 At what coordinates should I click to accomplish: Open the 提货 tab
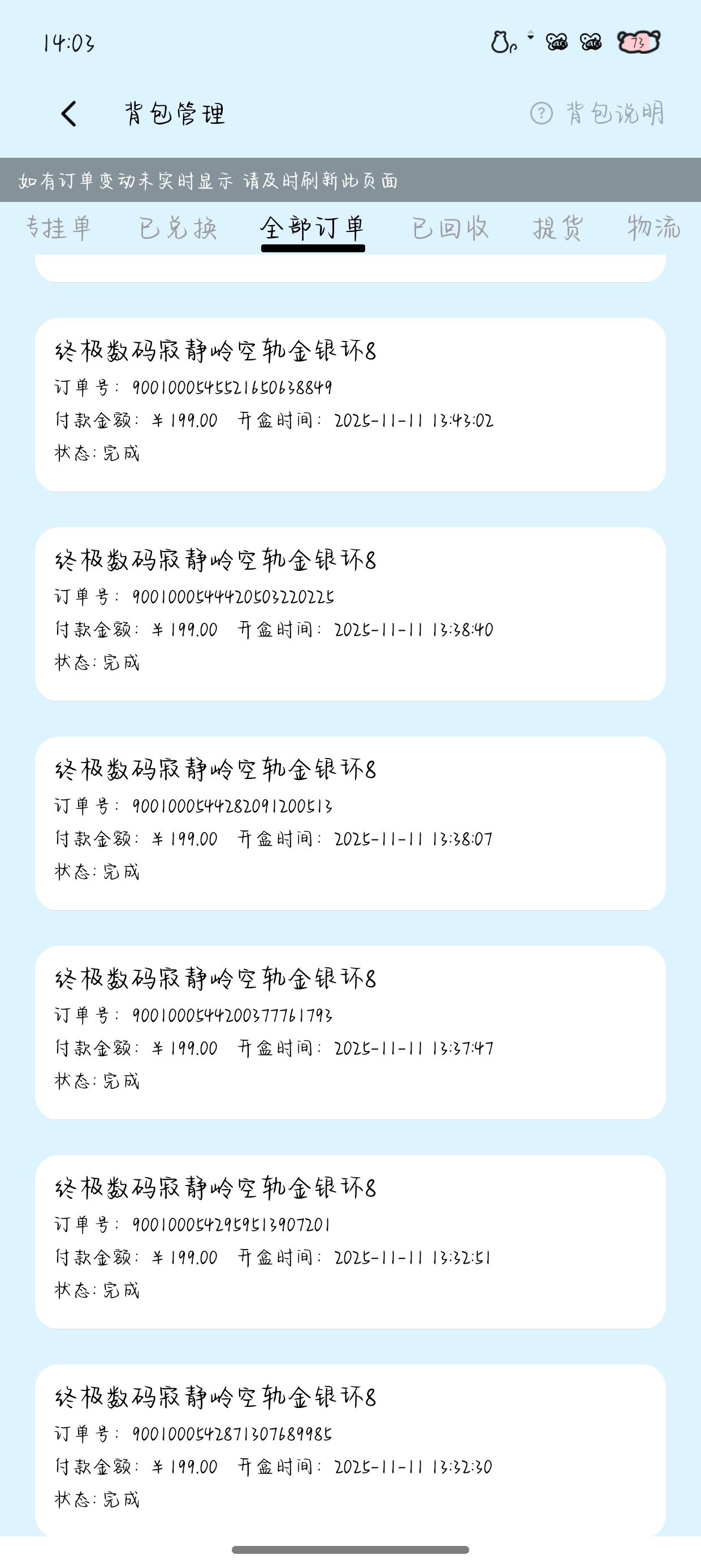point(557,229)
